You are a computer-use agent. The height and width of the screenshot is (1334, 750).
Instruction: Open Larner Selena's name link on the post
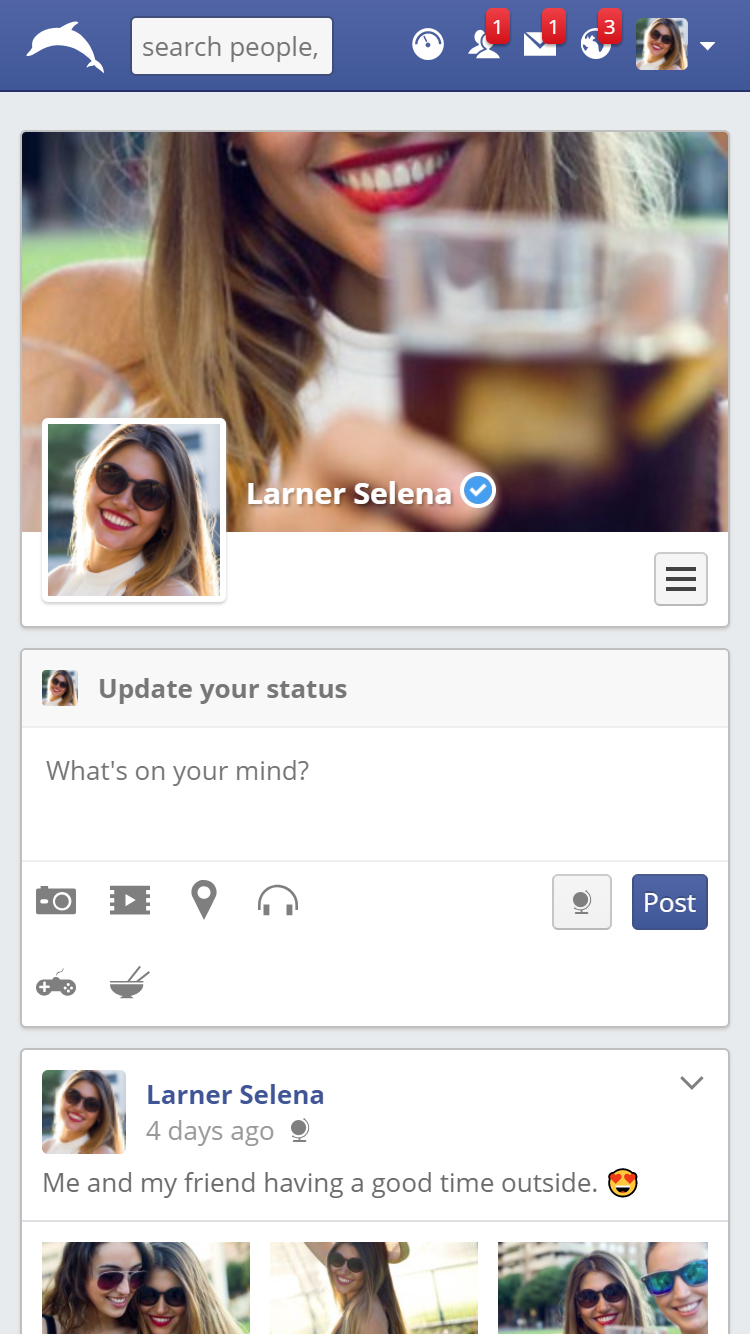235,1094
